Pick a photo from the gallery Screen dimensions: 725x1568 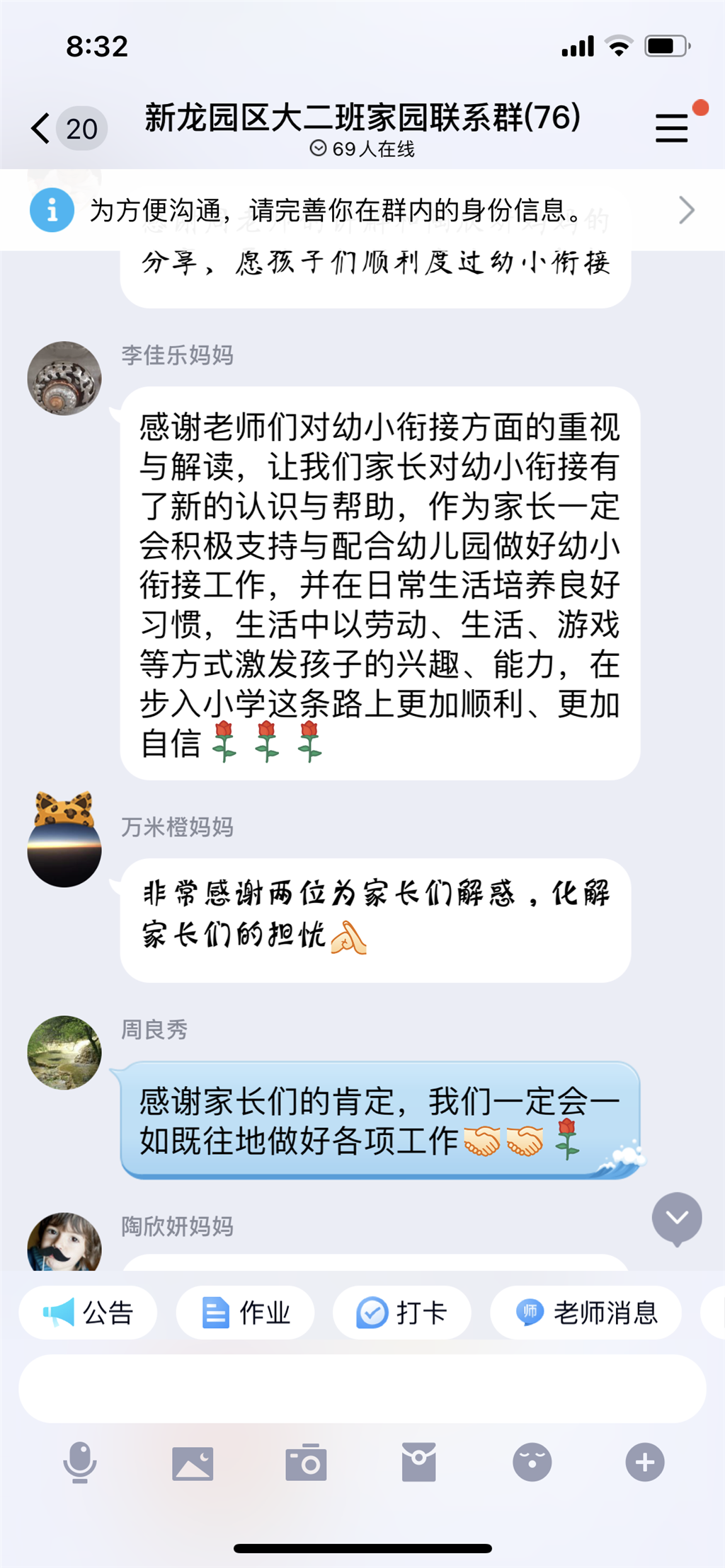[193, 1463]
